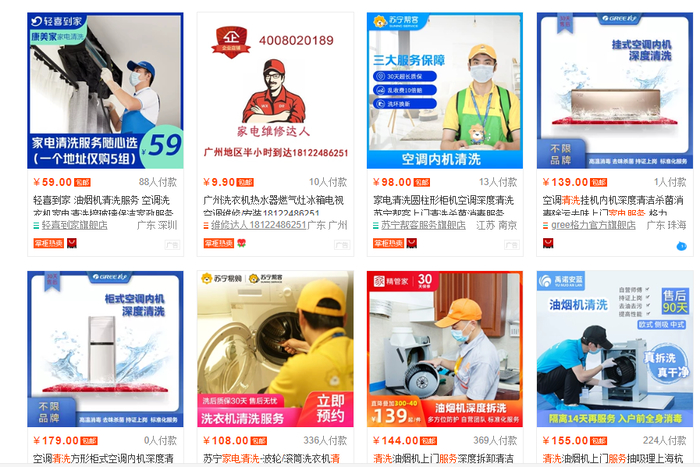Open the GREE 挂式空调内机深度清洗 ¥139 product
The image size is (700, 467).
point(614,91)
